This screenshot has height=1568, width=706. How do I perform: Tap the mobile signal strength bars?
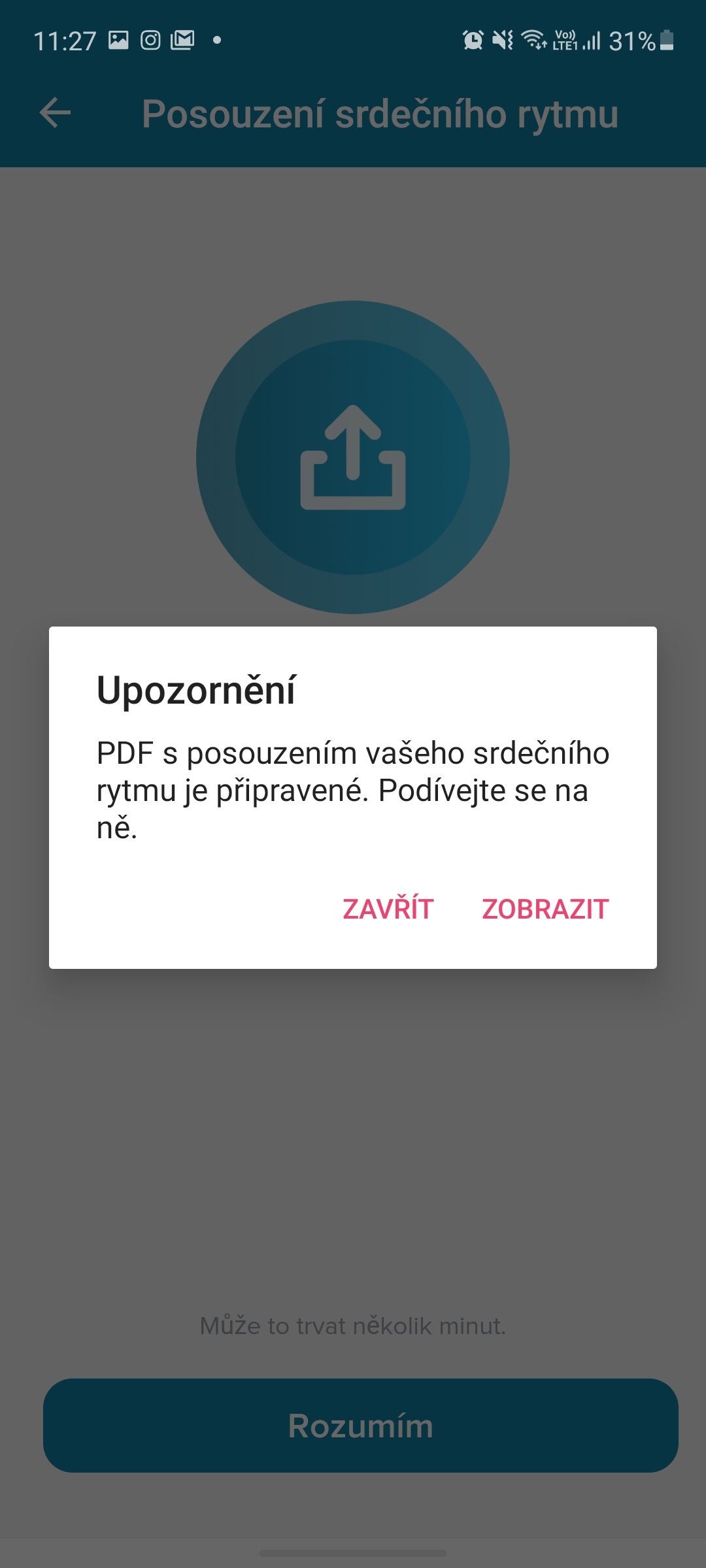592,41
